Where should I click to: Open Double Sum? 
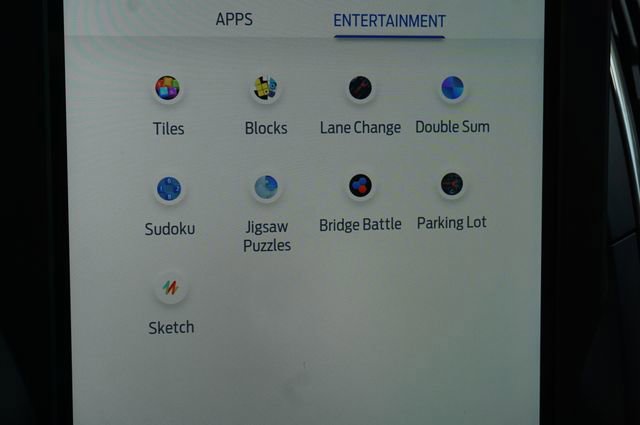452,88
